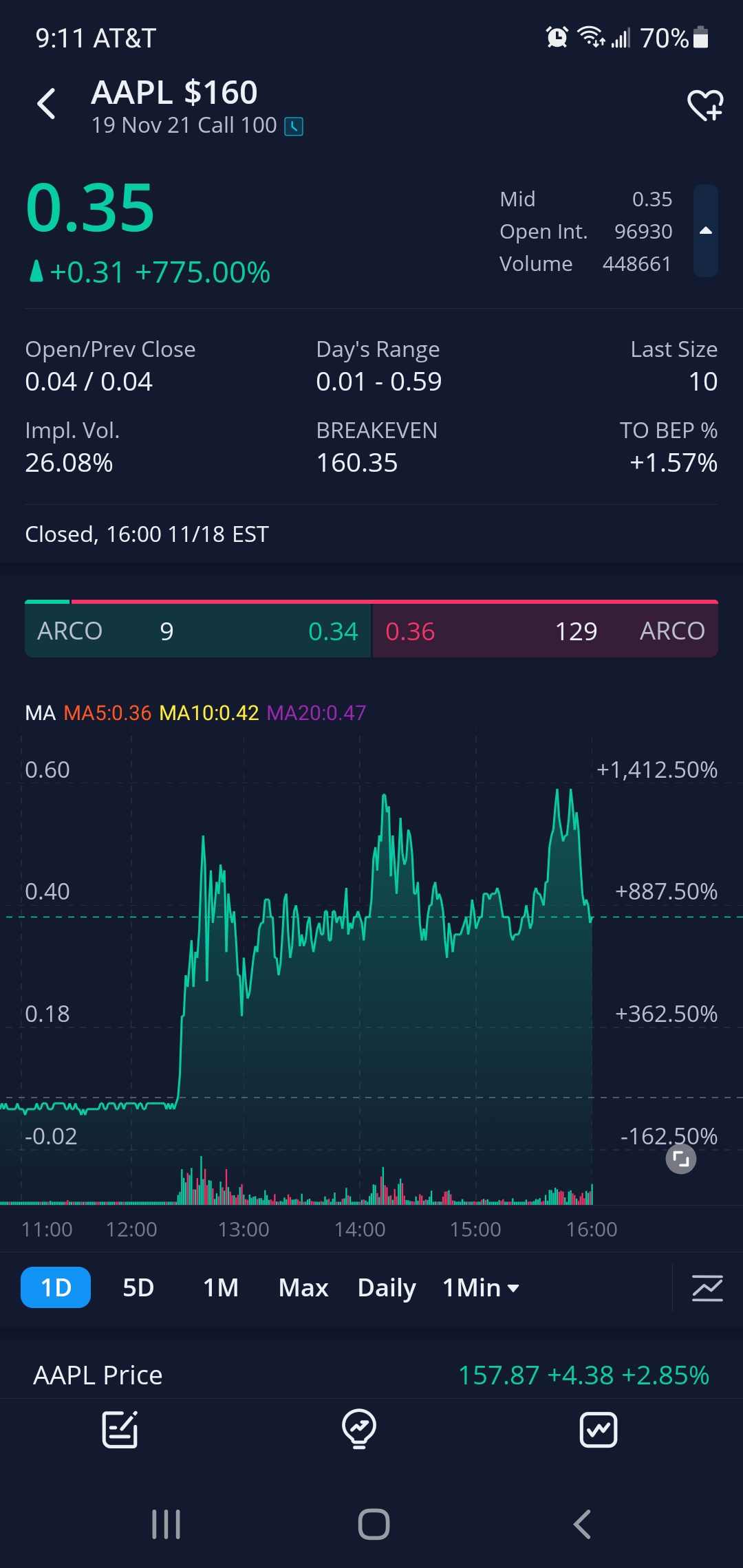Open the AAPL Price stock row
Image resolution: width=743 pixels, height=1568 pixels.
pyautogui.click(x=371, y=1375)
